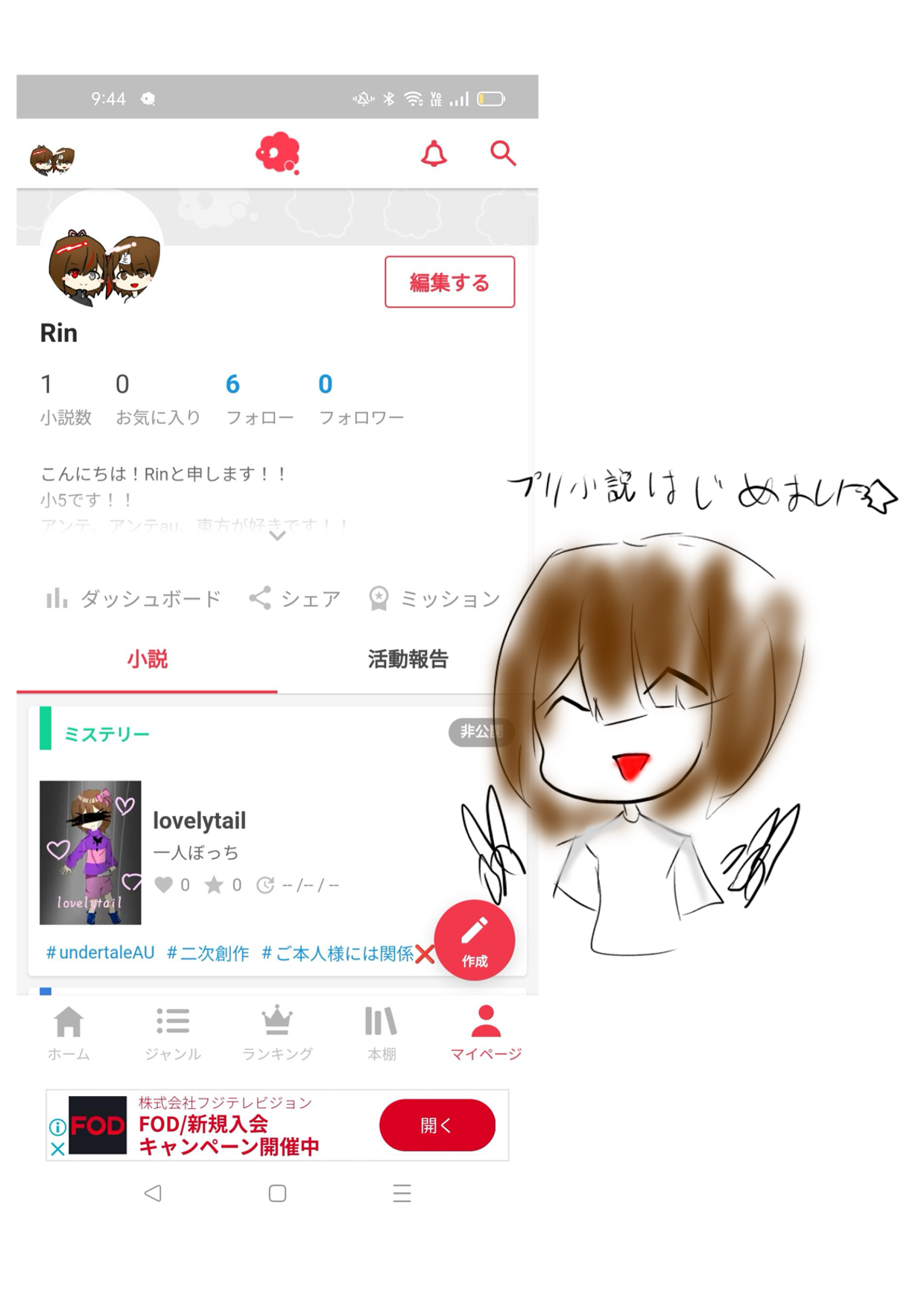Image resolution: width=924 pixels, height=1307 pixels.
Task: Tap the search magnifier icon
Action: (x=503, y=154)
